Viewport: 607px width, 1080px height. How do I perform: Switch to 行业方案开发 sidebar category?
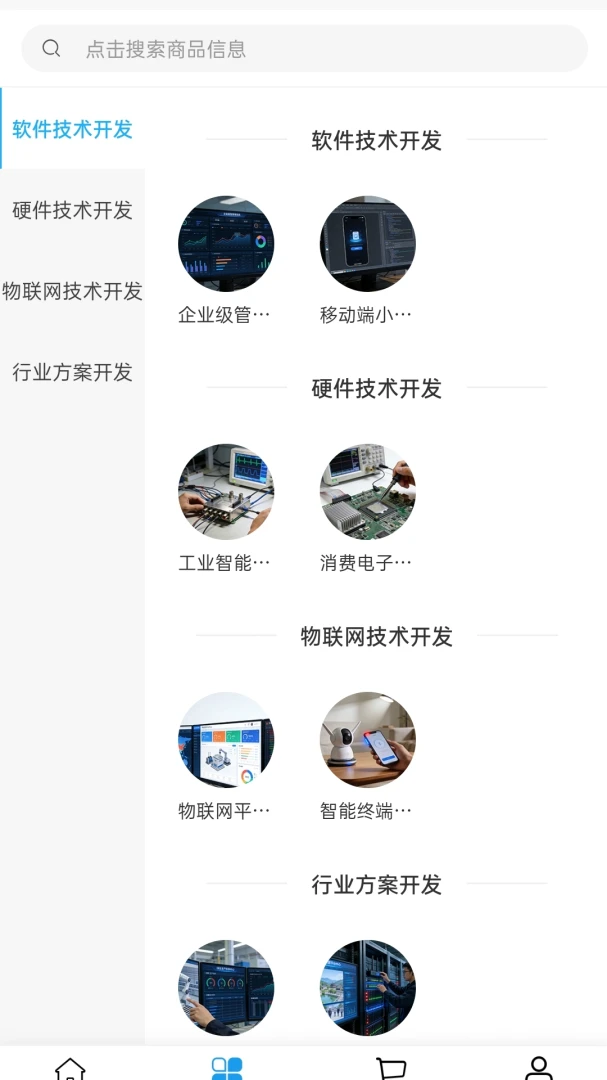click(x=72, y=372)
